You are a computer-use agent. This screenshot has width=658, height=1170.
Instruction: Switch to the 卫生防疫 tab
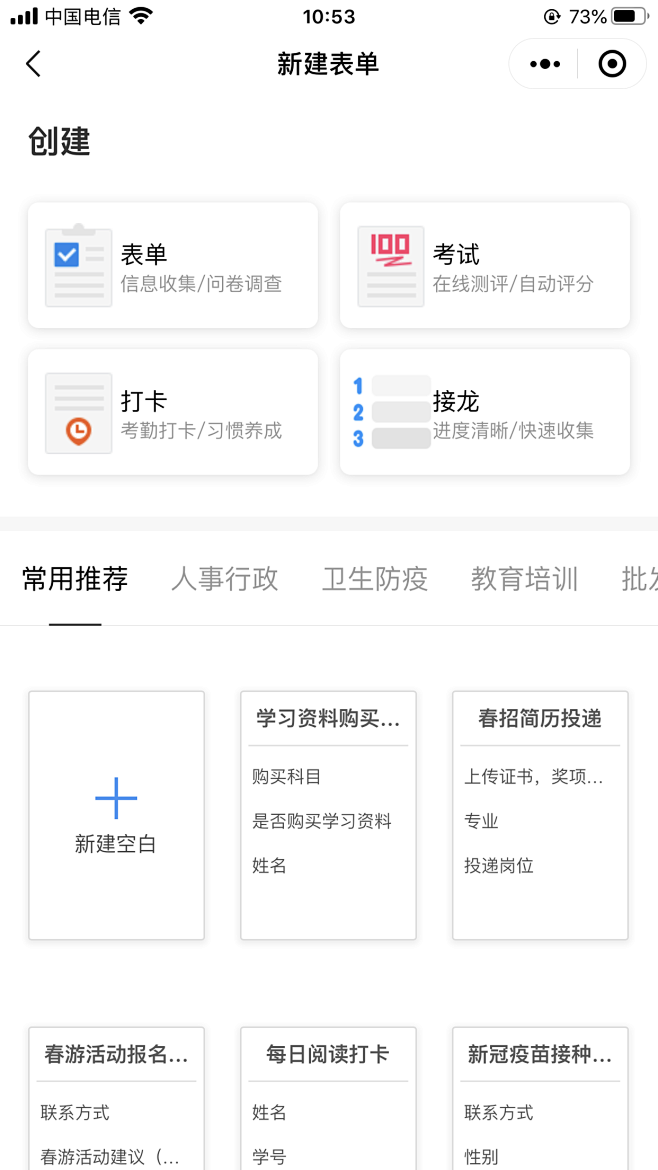(375, 578)
